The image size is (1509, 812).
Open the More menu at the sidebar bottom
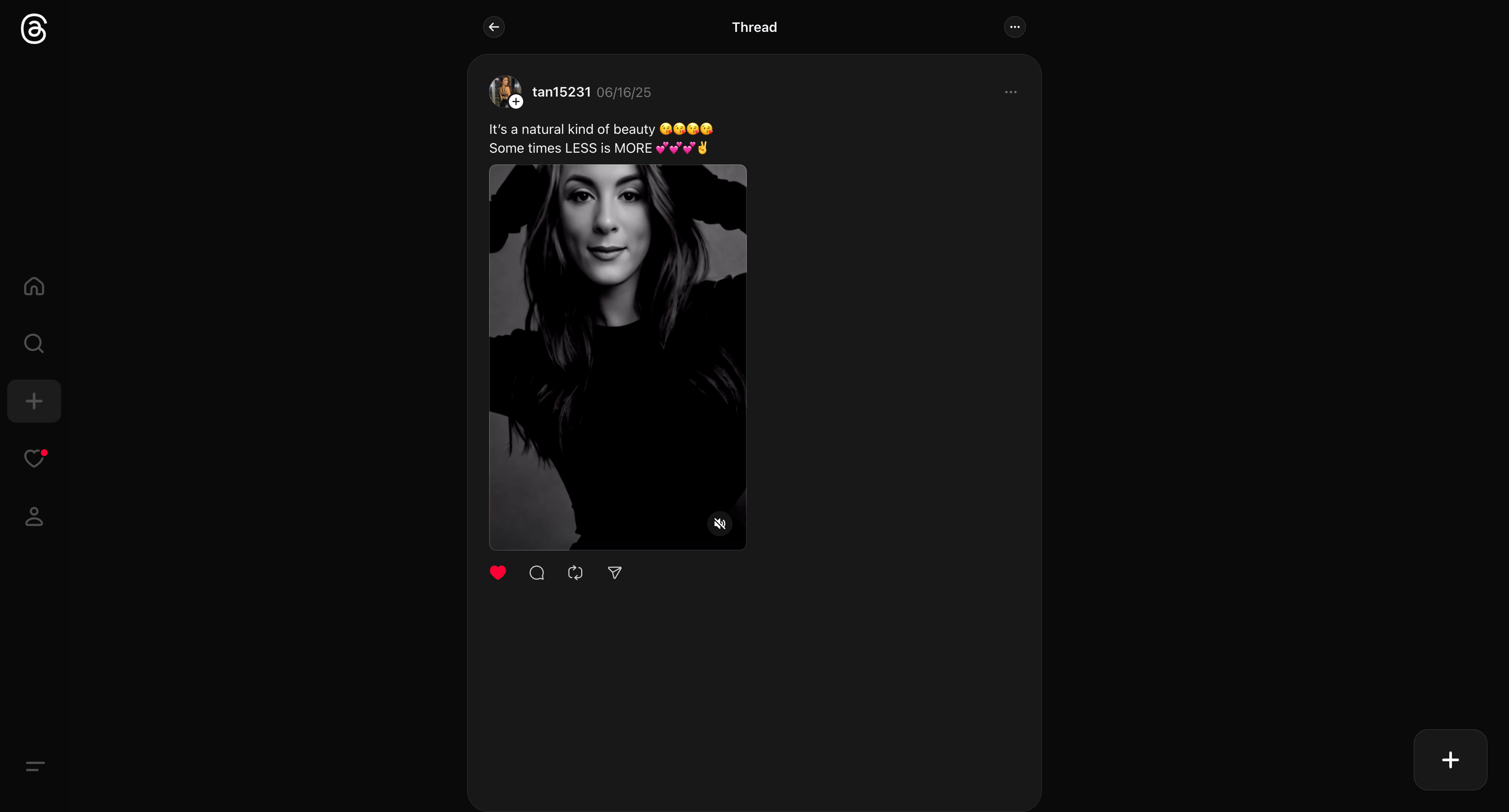[x=35, y=766]
